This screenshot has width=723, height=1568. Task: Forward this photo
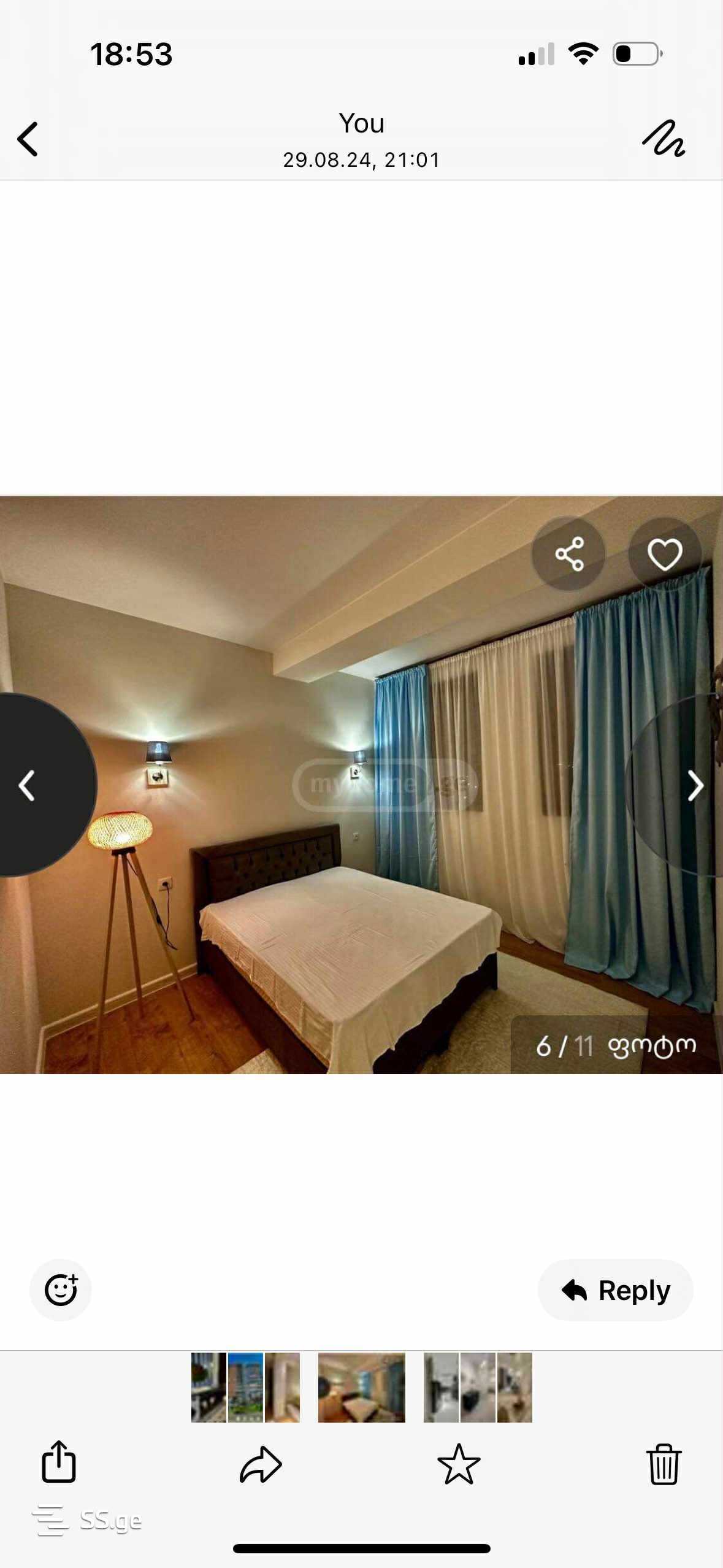click(x=261, y=1464)
